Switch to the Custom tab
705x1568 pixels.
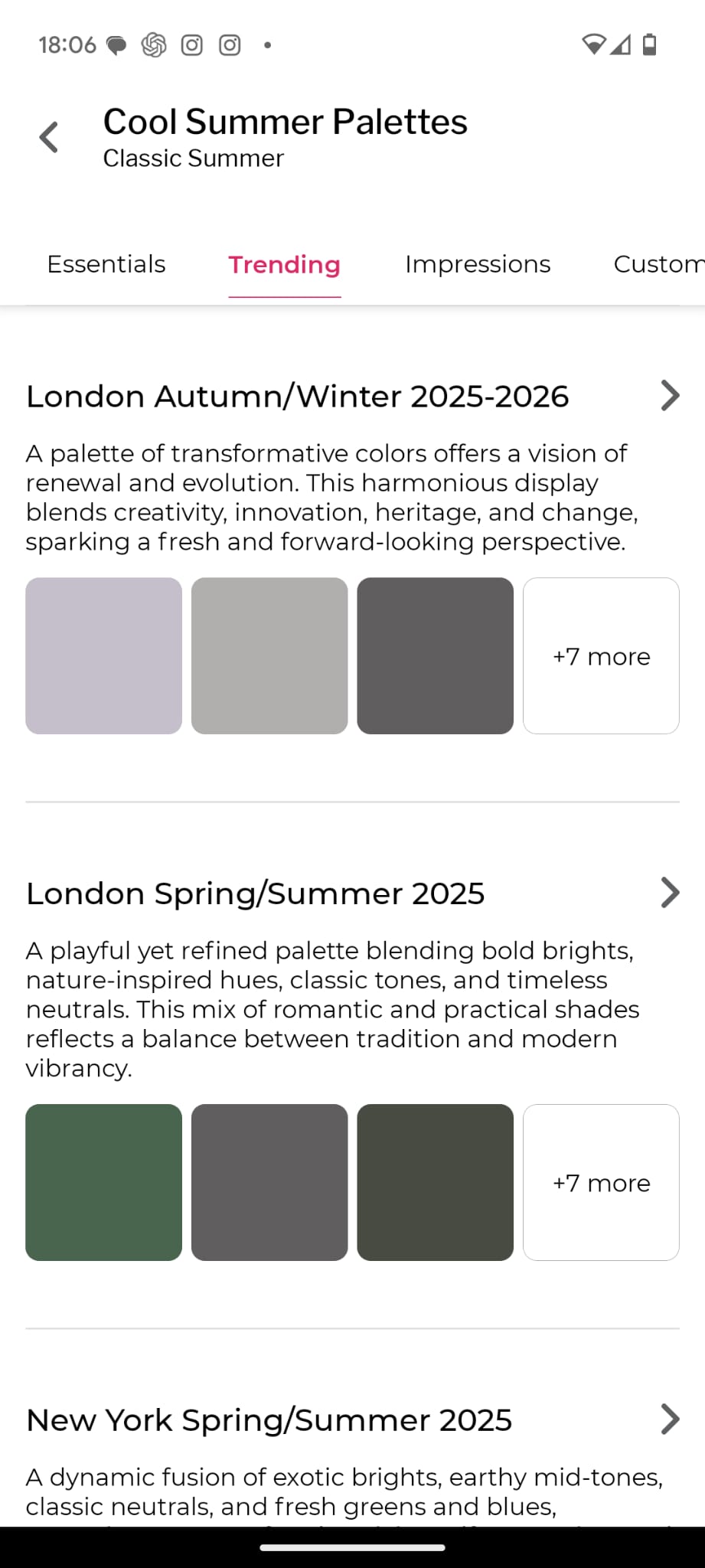pos(659,264)
